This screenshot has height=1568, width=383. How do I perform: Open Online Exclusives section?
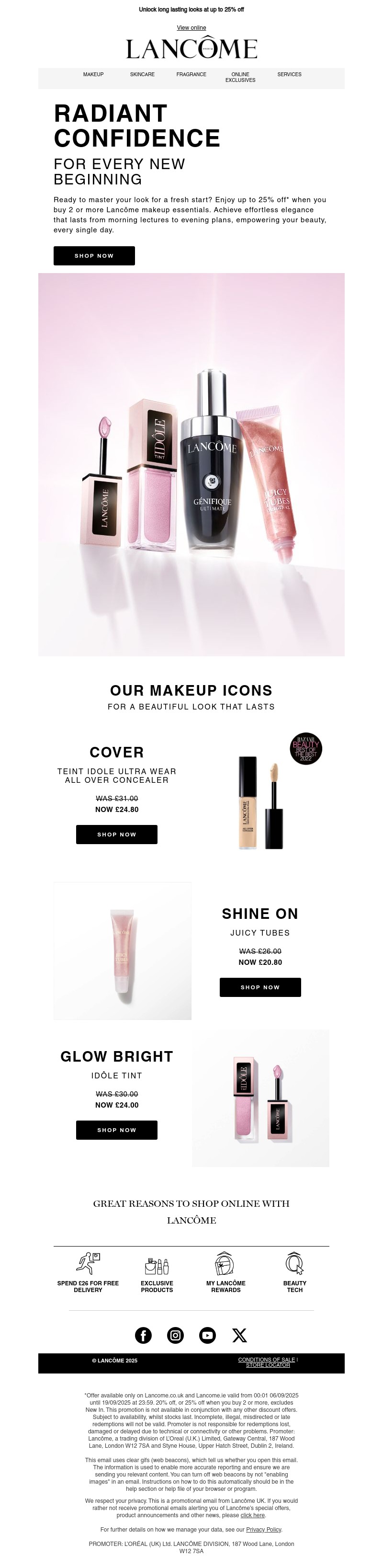(x=240, y=77)
